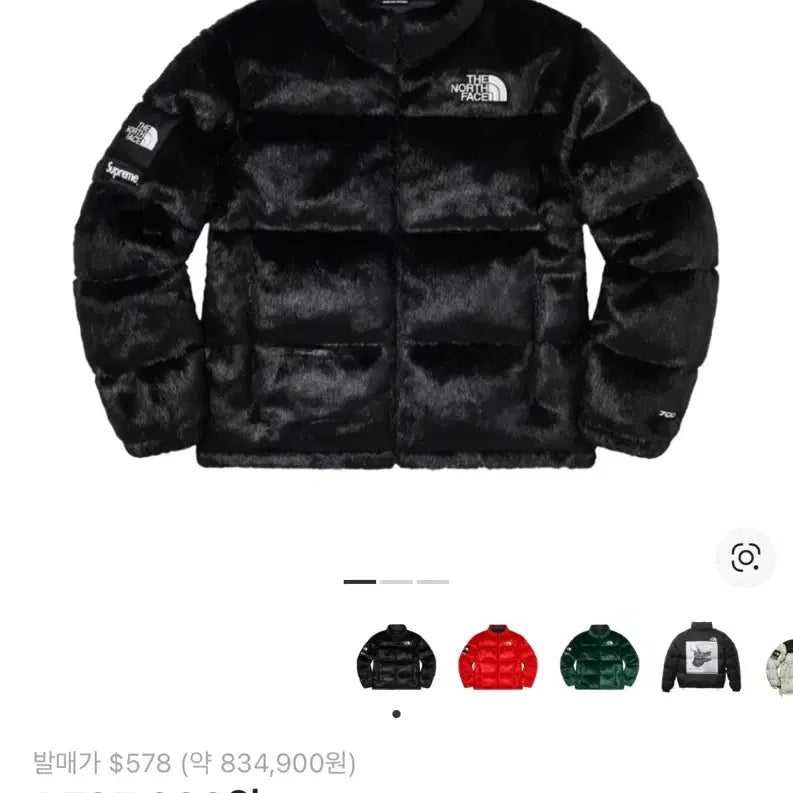Select the red jacket variant thumbnail
The width and height of the screenshot is (793, 793).
click(x=498, y=657)
